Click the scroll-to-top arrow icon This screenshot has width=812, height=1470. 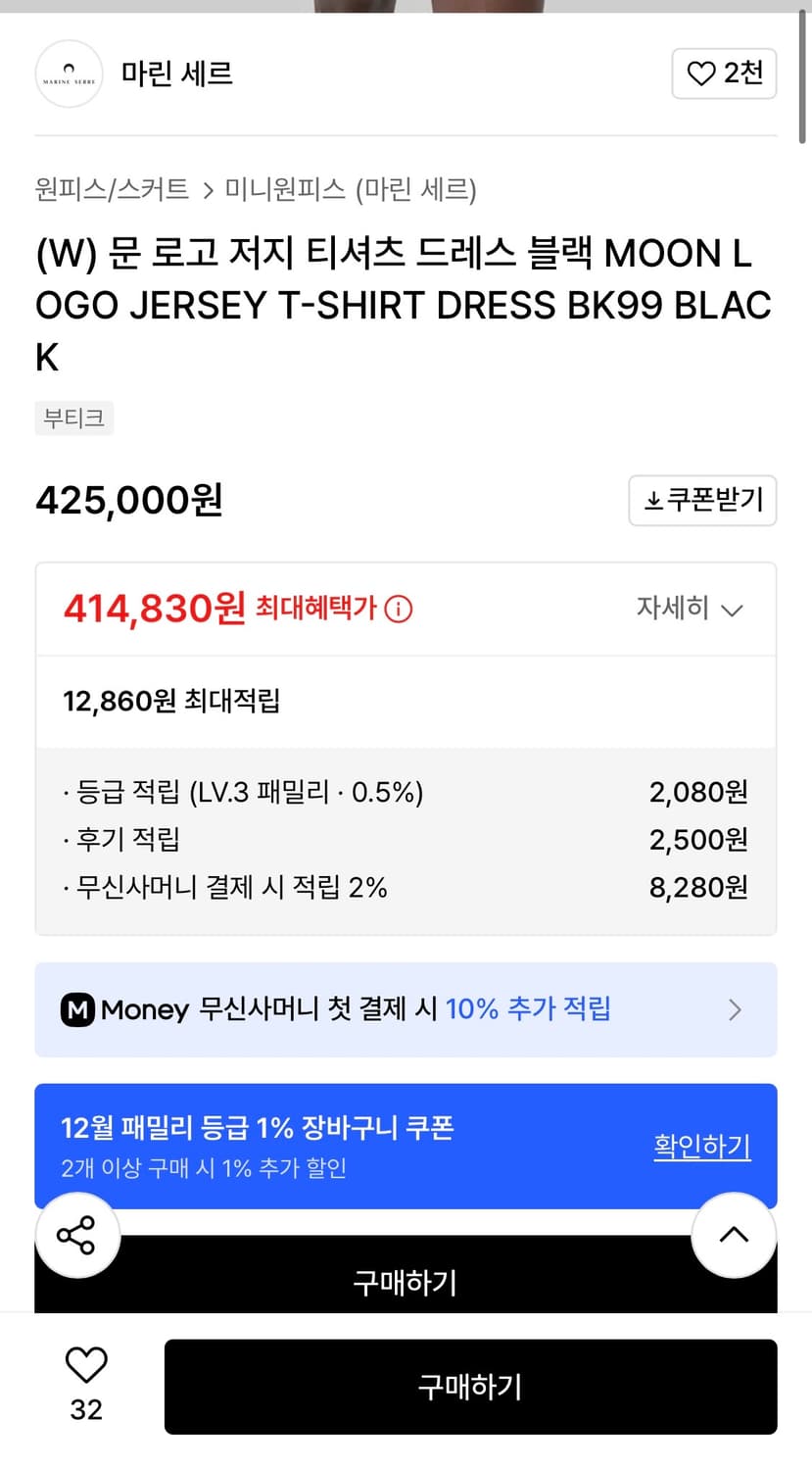click(x=734, y=1236)
